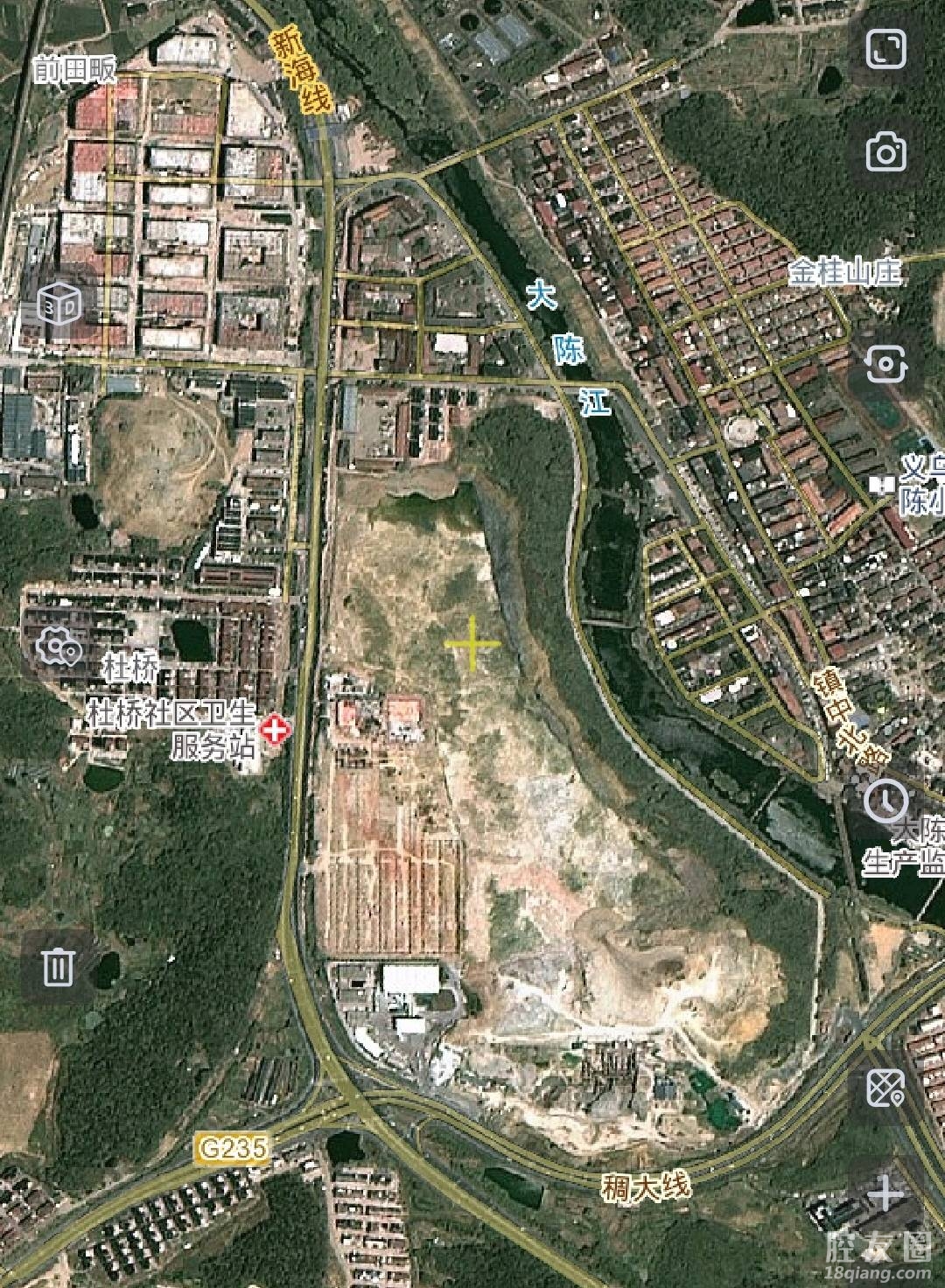Tap the camera-rotate icon below the camera
This screenshot has width=945, height=1288.
(886, 363)
